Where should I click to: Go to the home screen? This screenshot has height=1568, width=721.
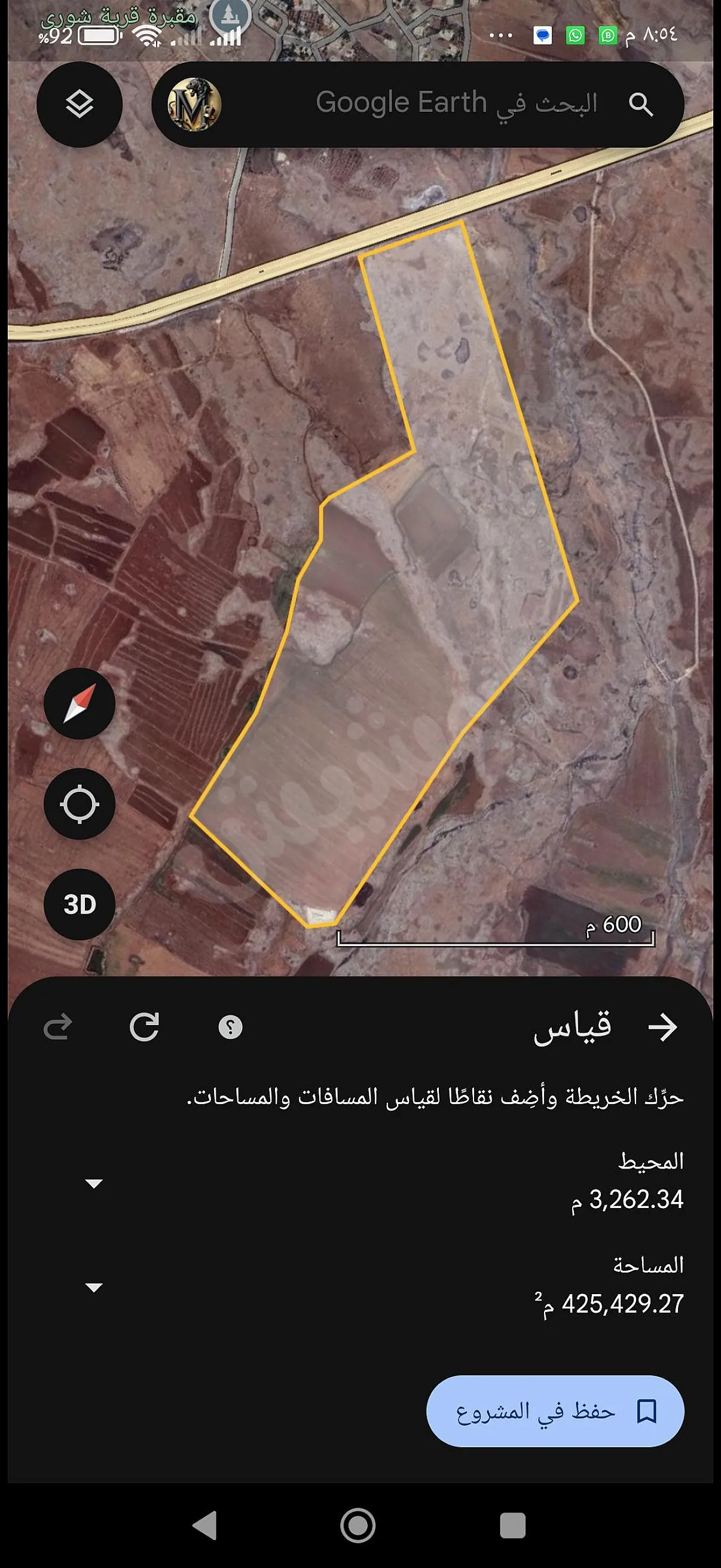click(358, 1526)
